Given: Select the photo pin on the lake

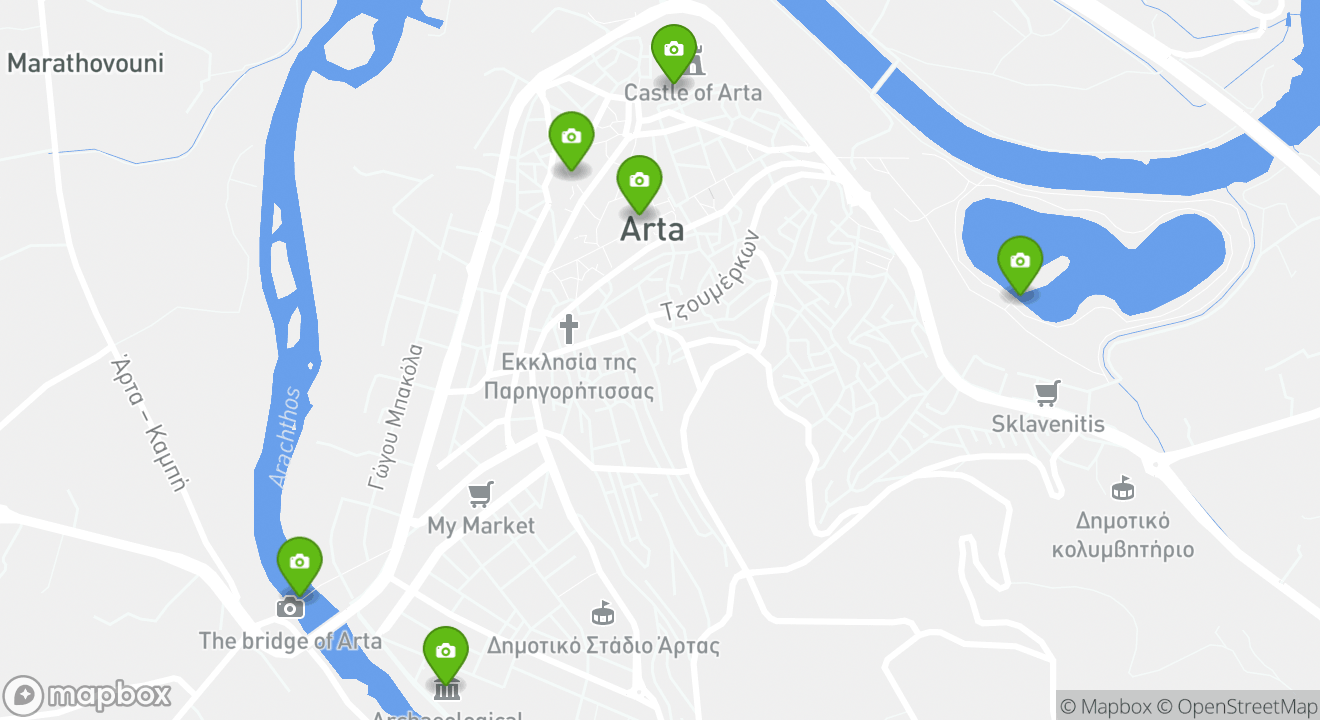Looking at the screenshot, I should tap(1019, 262).
